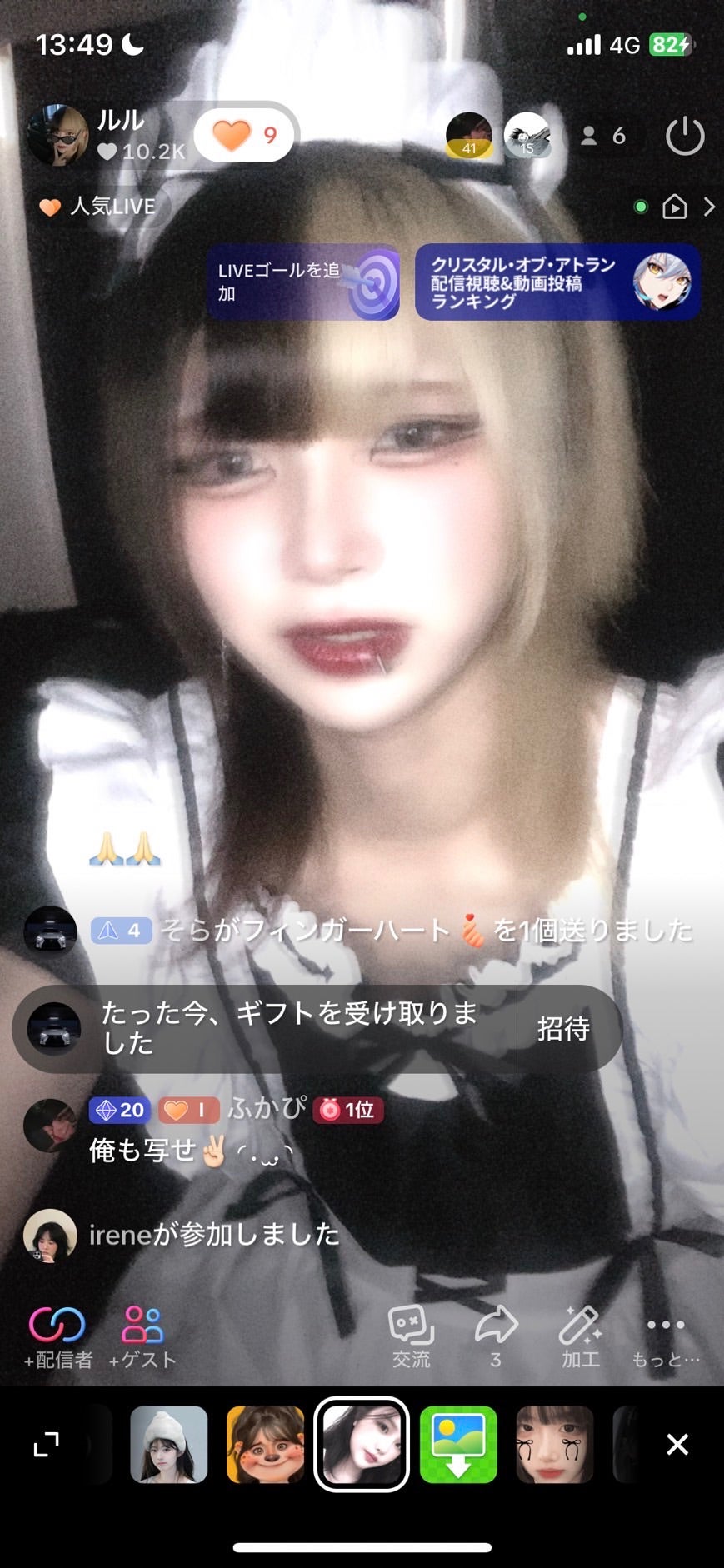Choose the green picture download effect
724x1568 pixels.
[458, 1445]
